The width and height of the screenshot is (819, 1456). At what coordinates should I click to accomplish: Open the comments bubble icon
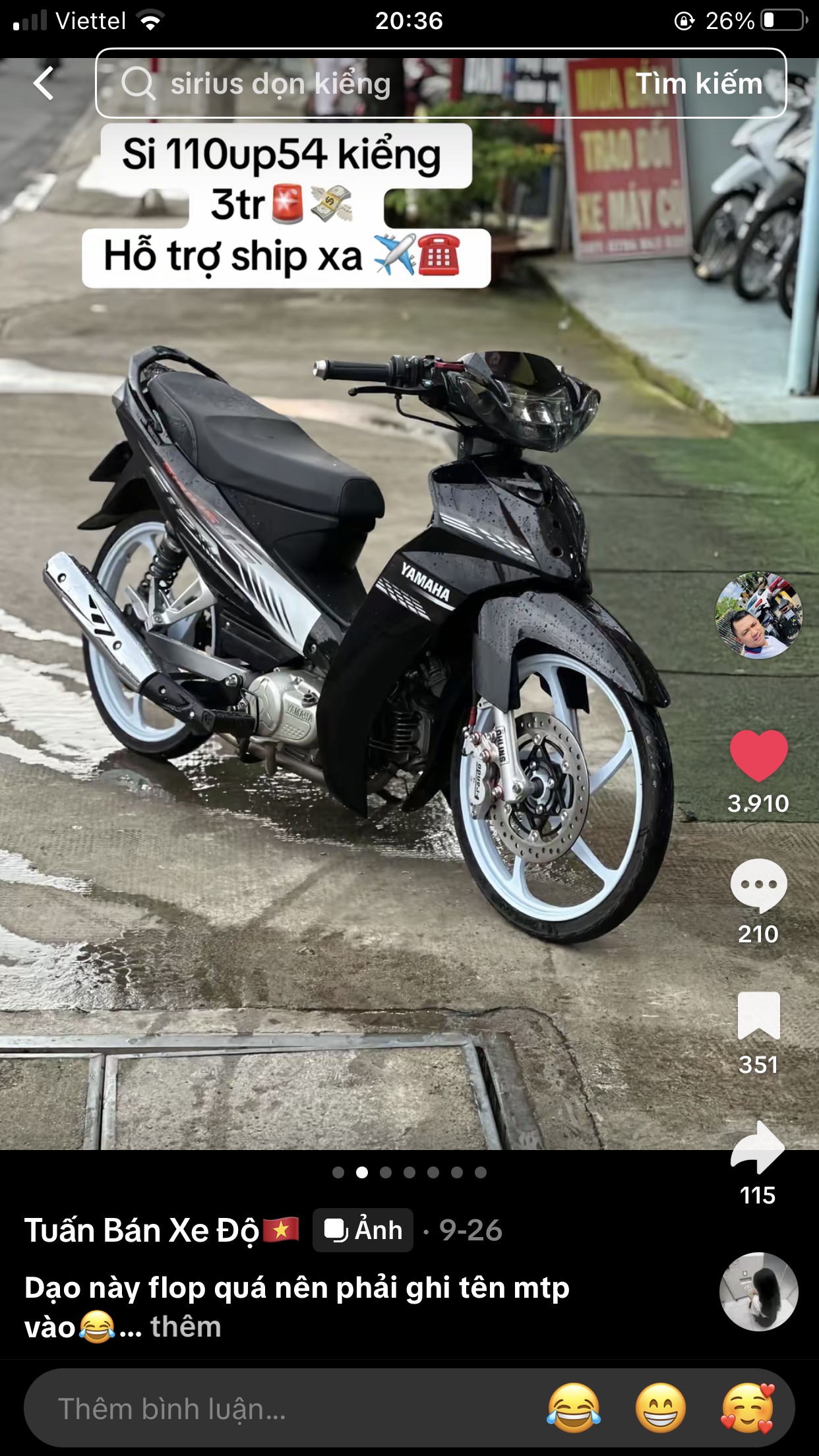click(x=758, y=886)
